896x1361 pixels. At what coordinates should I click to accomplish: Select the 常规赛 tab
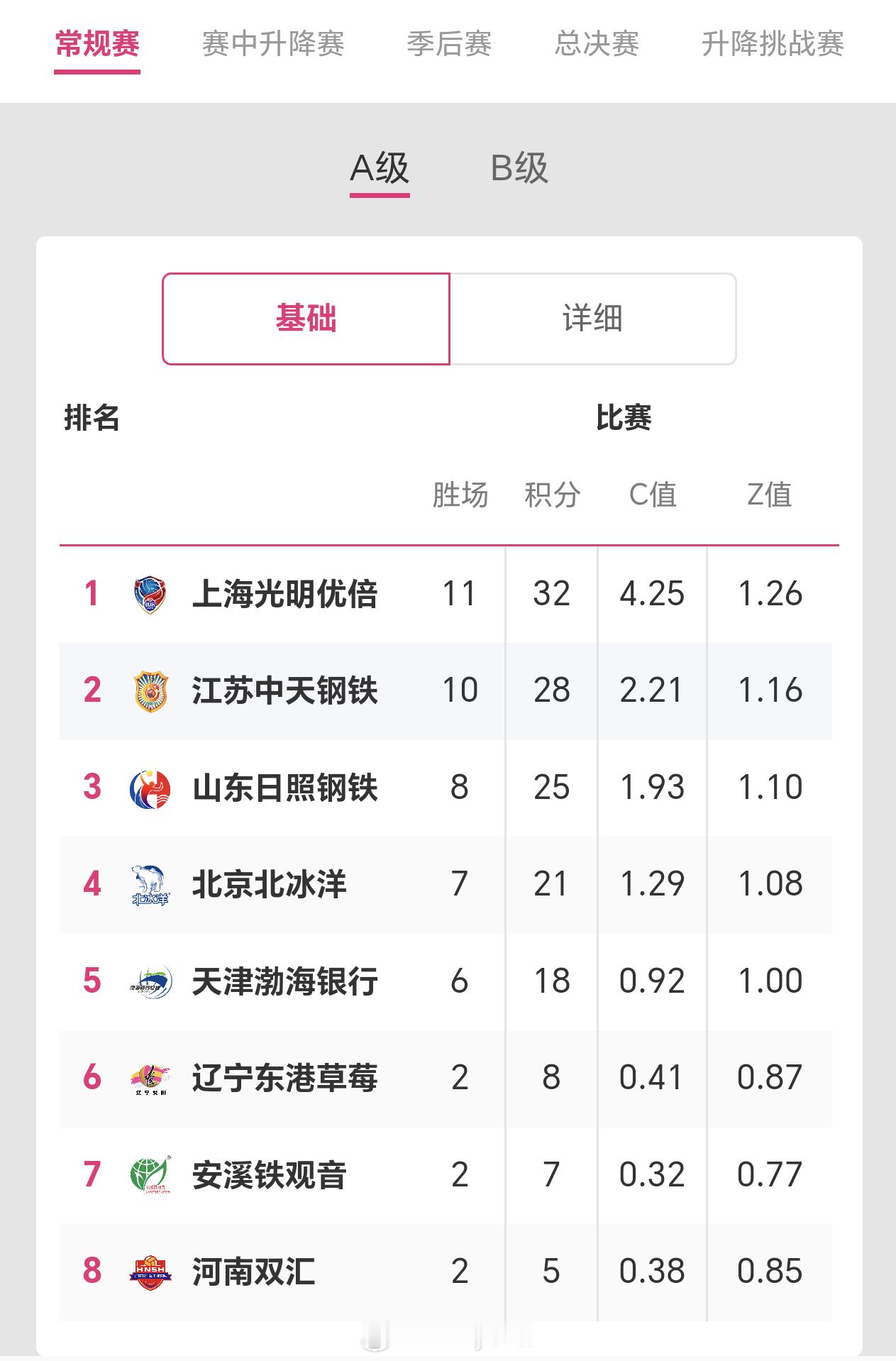[97, 44]
